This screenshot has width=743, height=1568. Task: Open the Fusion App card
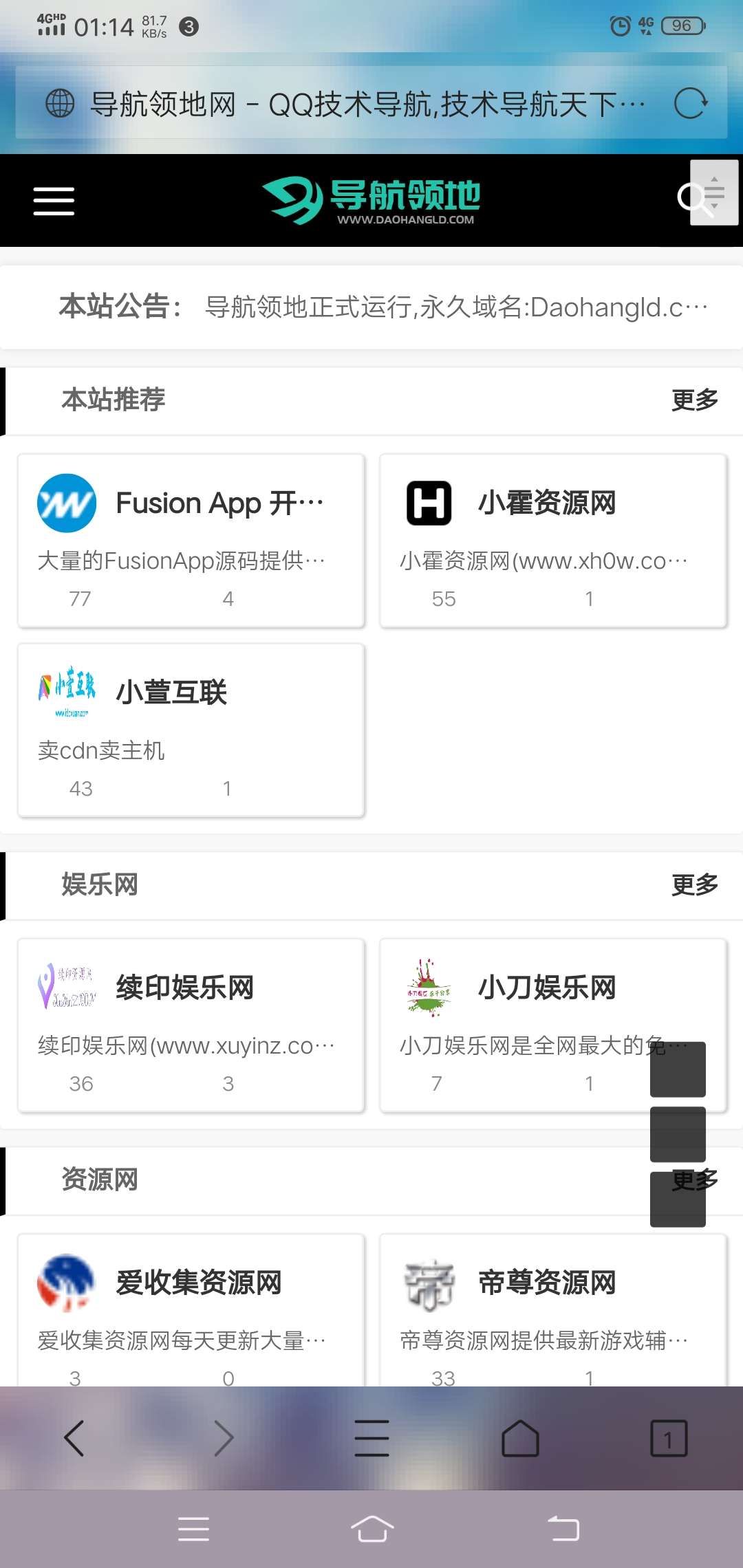[x=191, y=541]
